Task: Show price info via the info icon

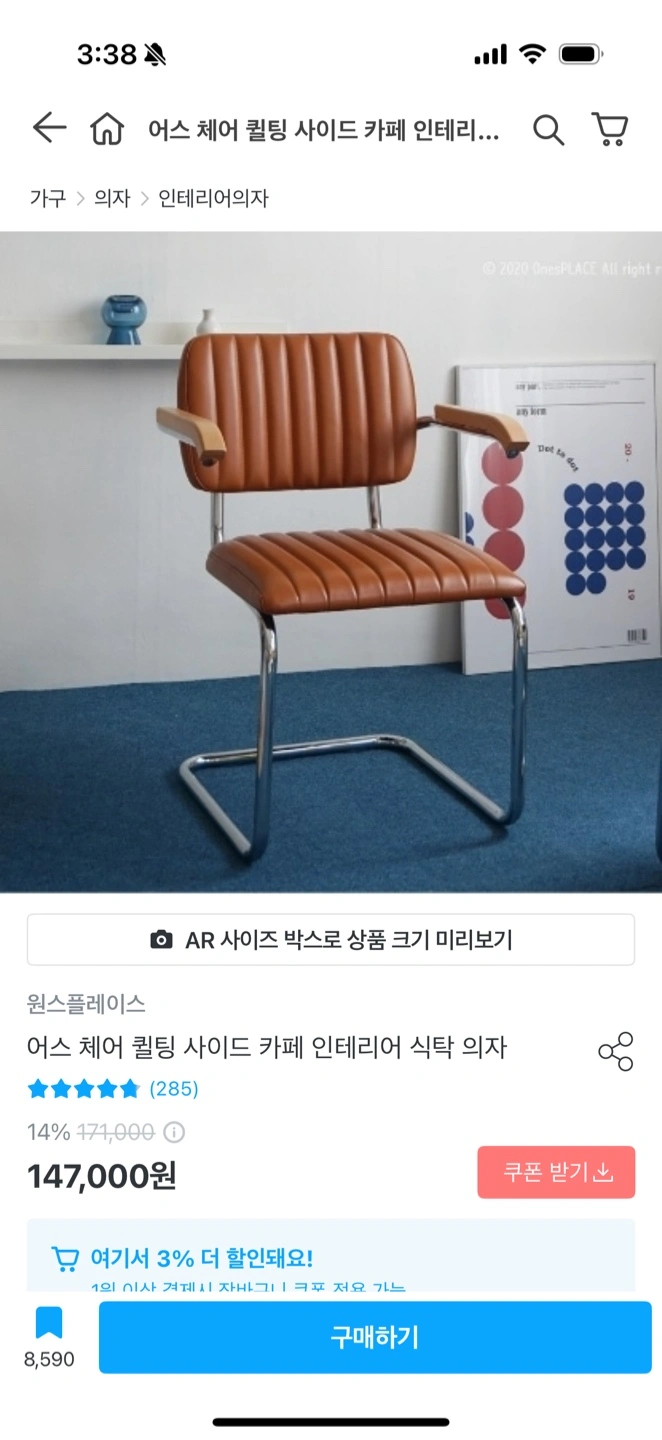Action: 174,1133
